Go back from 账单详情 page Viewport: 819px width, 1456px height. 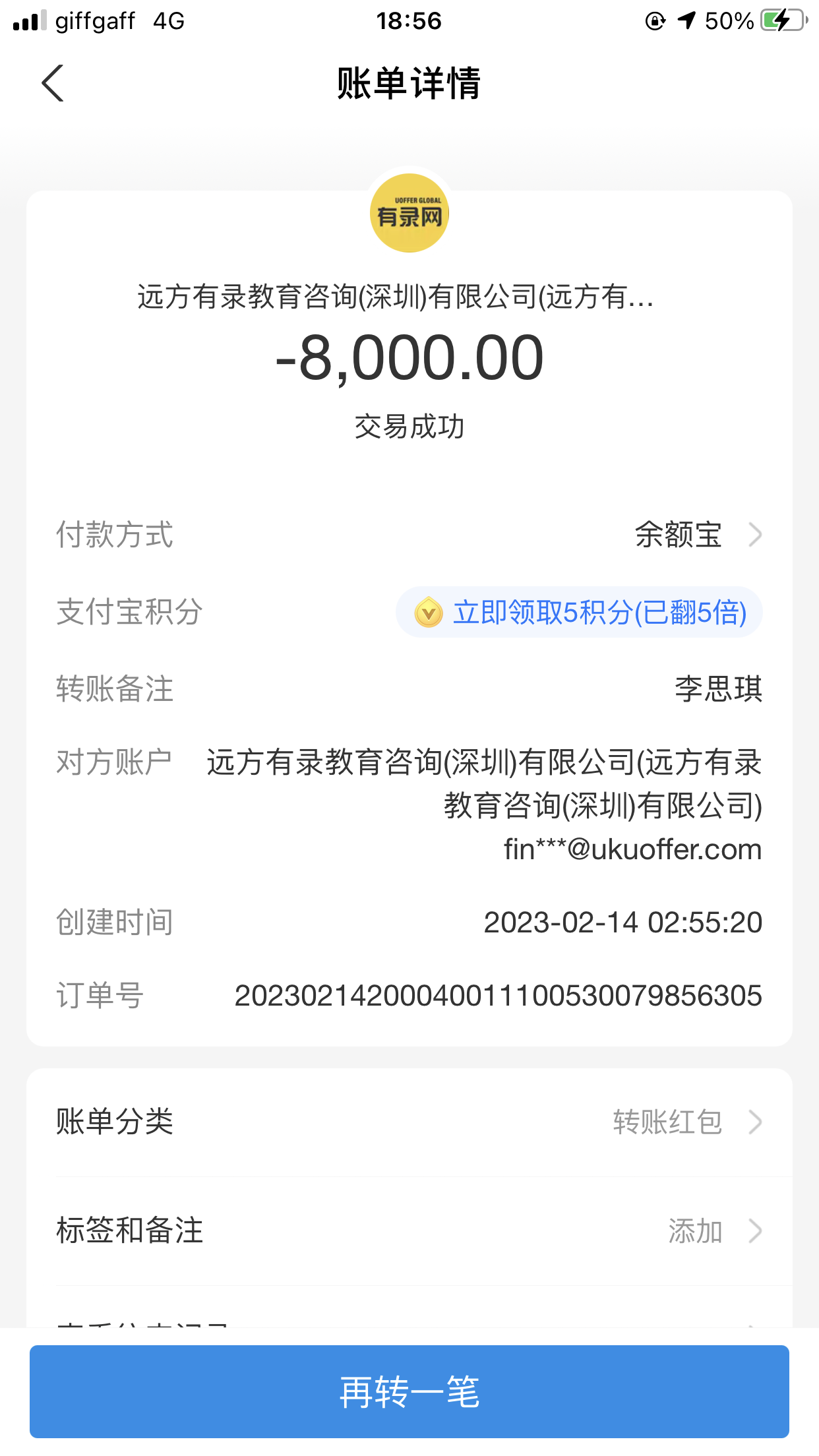coord(53,84)
